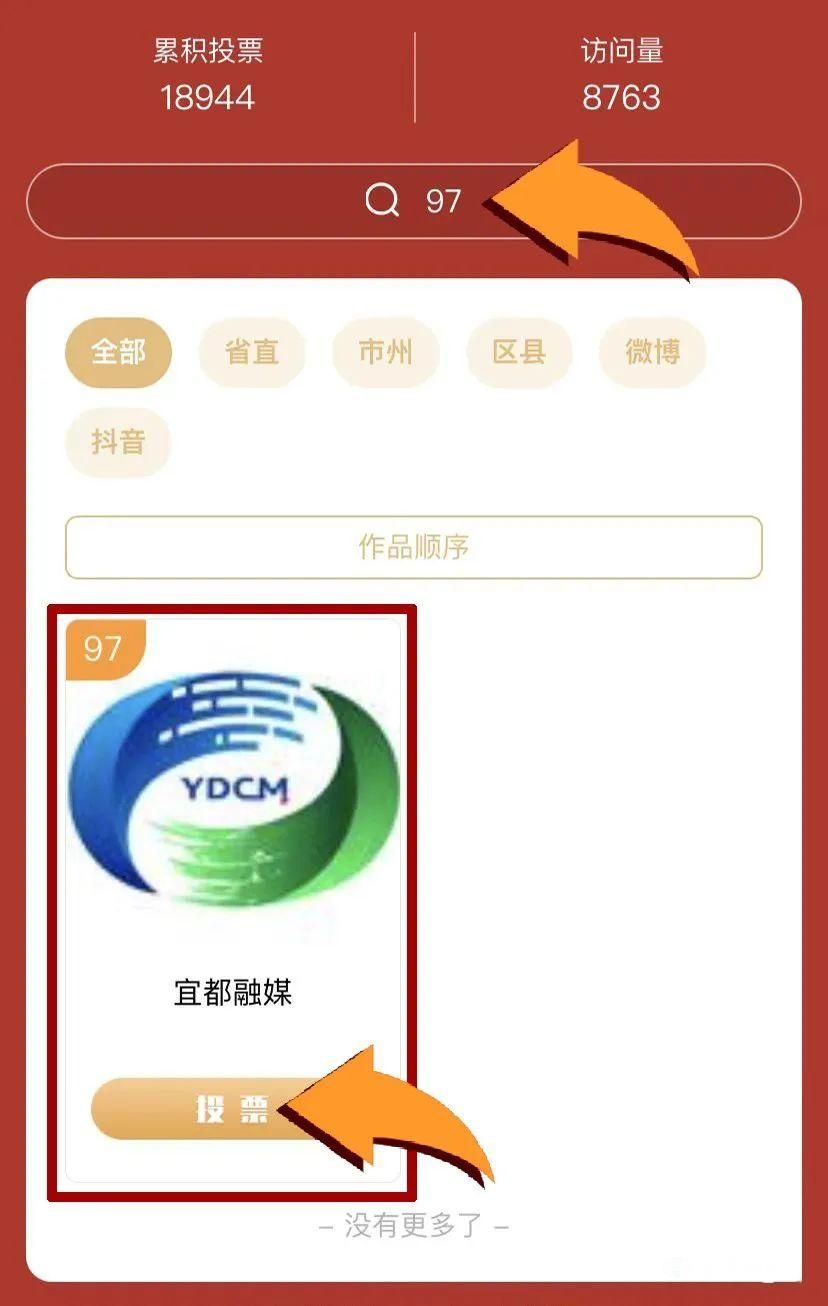Tap the search box showing 97
828x1306 pixels.
coord(413,201)
